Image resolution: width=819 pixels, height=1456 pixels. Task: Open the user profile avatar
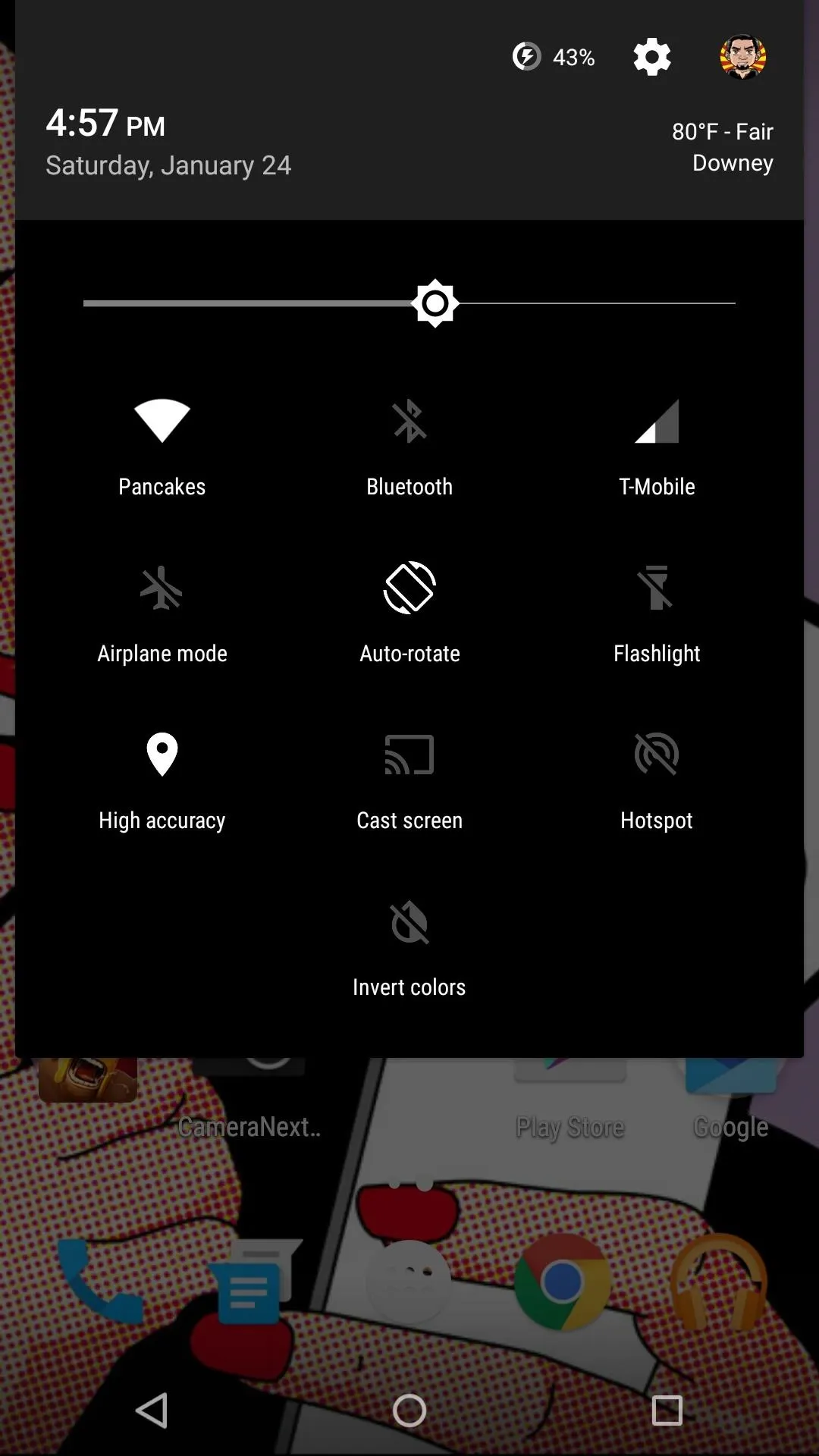click(743, 57)
